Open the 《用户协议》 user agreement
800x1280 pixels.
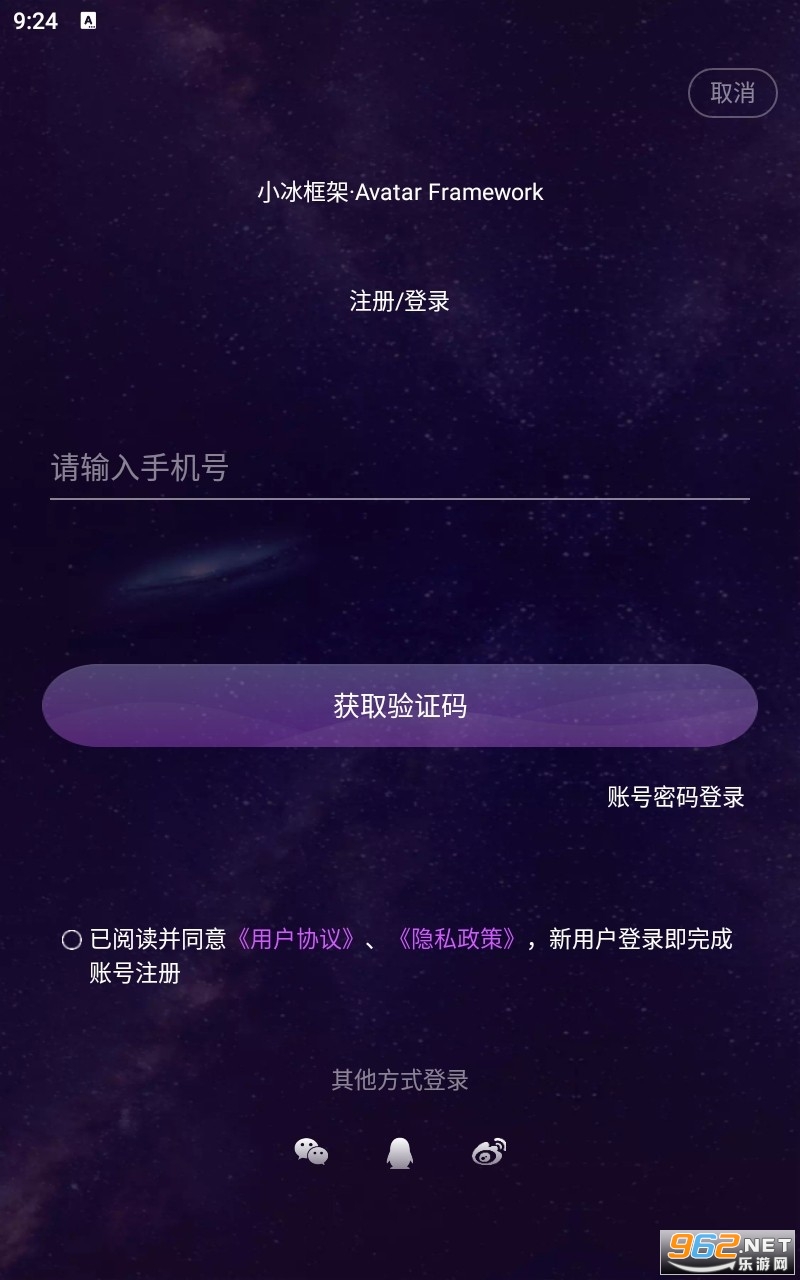(x=297, y=940)
